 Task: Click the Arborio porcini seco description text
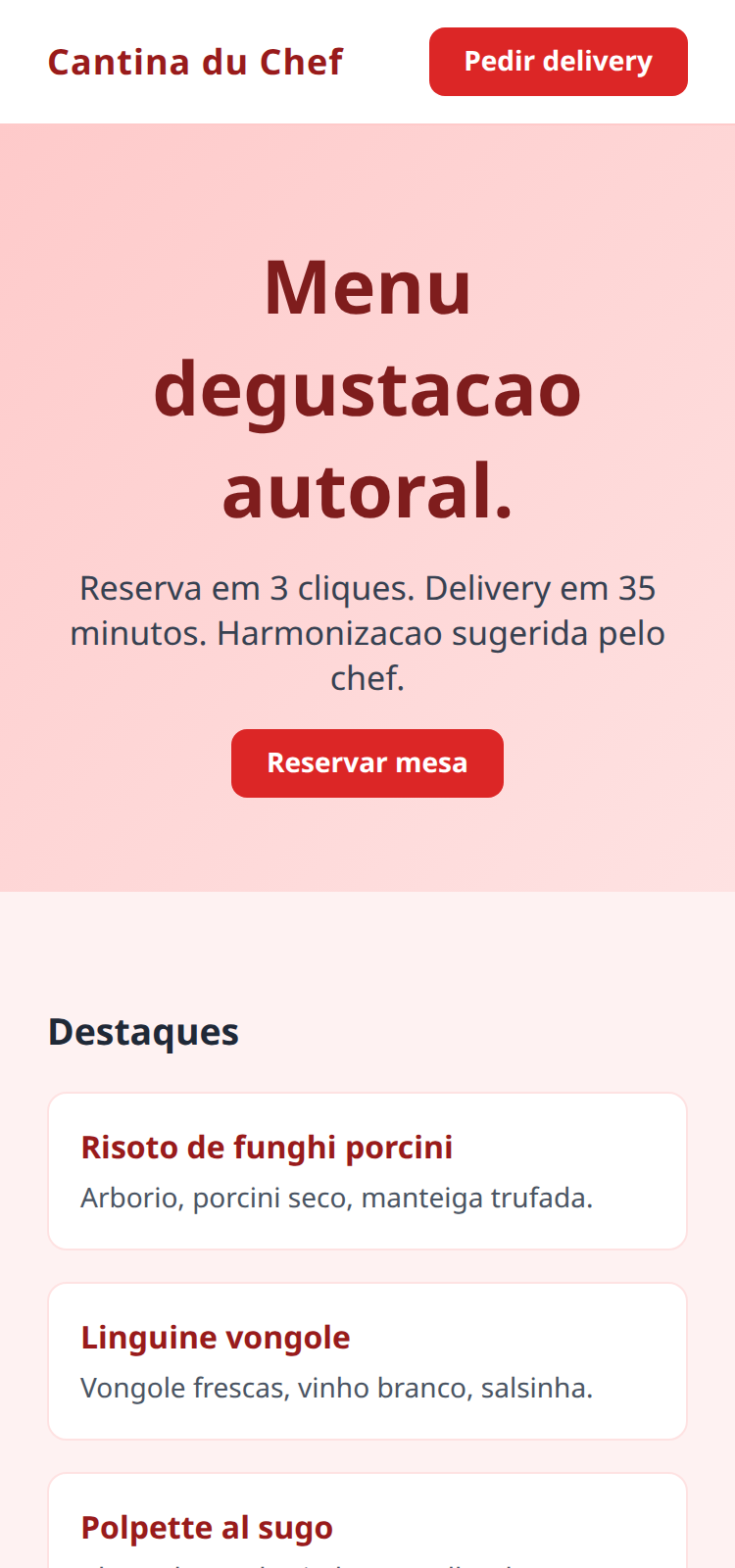pos(335,1197)
